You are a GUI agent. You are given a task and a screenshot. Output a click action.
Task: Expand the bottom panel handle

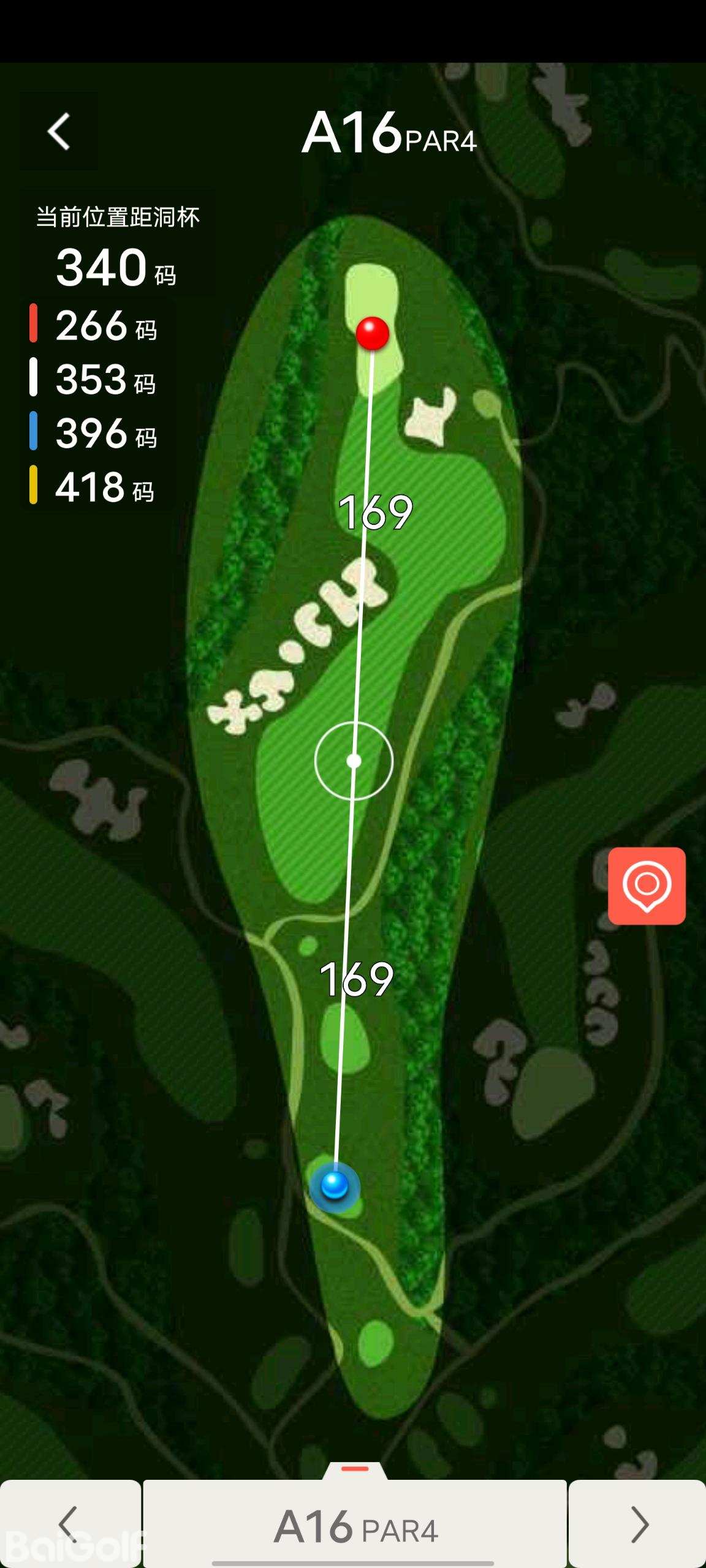[x=355, y=1469]
